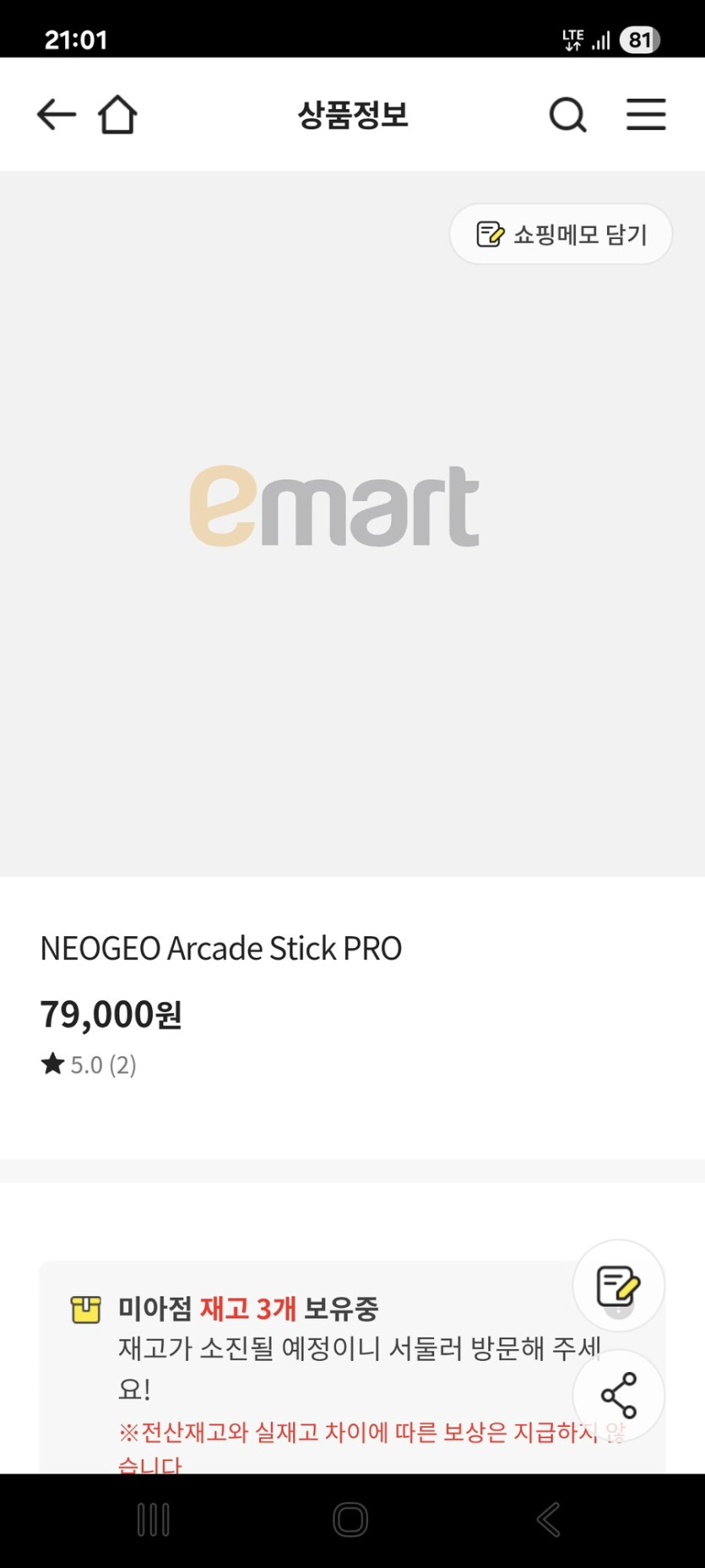
Task: Open the hamburger menu
Action: click(x=646, y=115)
